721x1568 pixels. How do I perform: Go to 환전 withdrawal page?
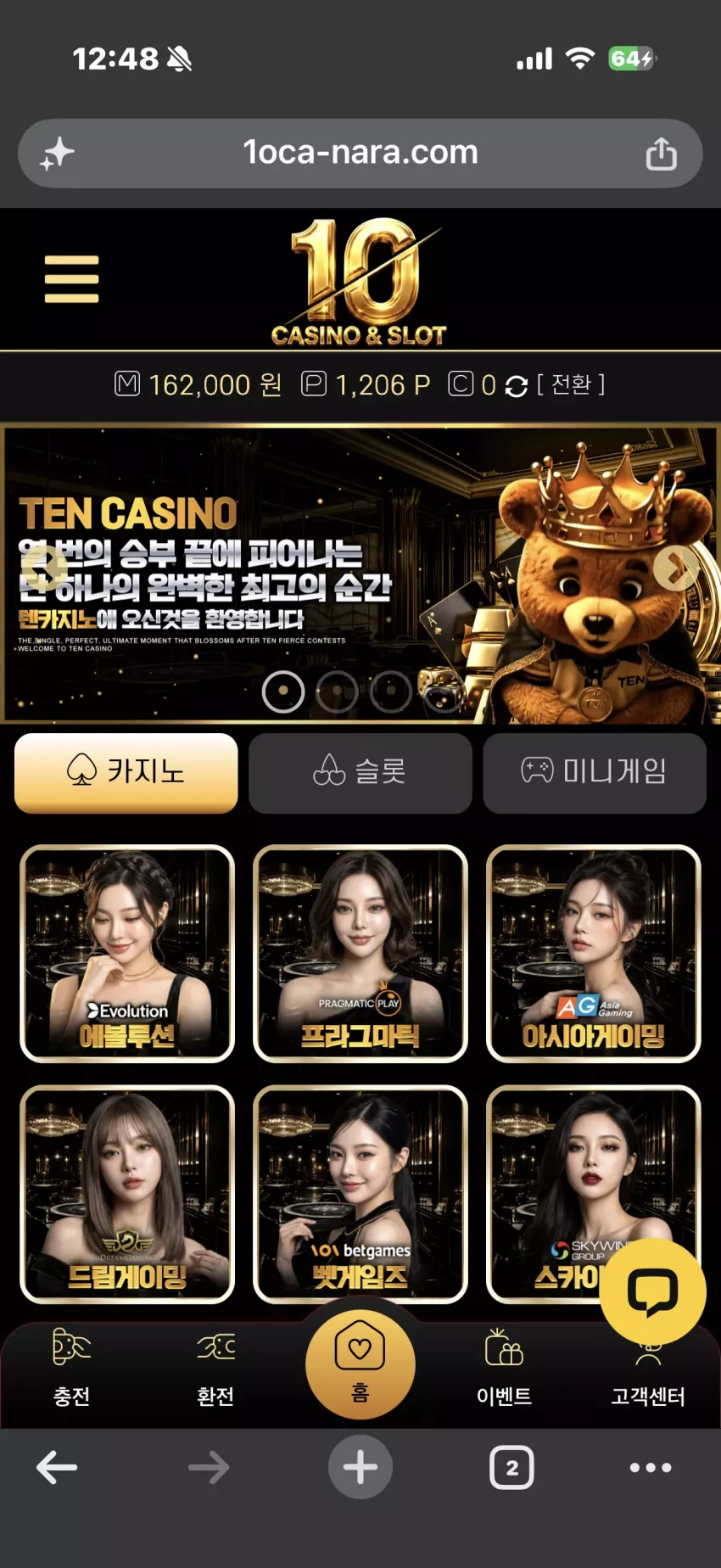pyautogui.click(x=215, y=1367)
